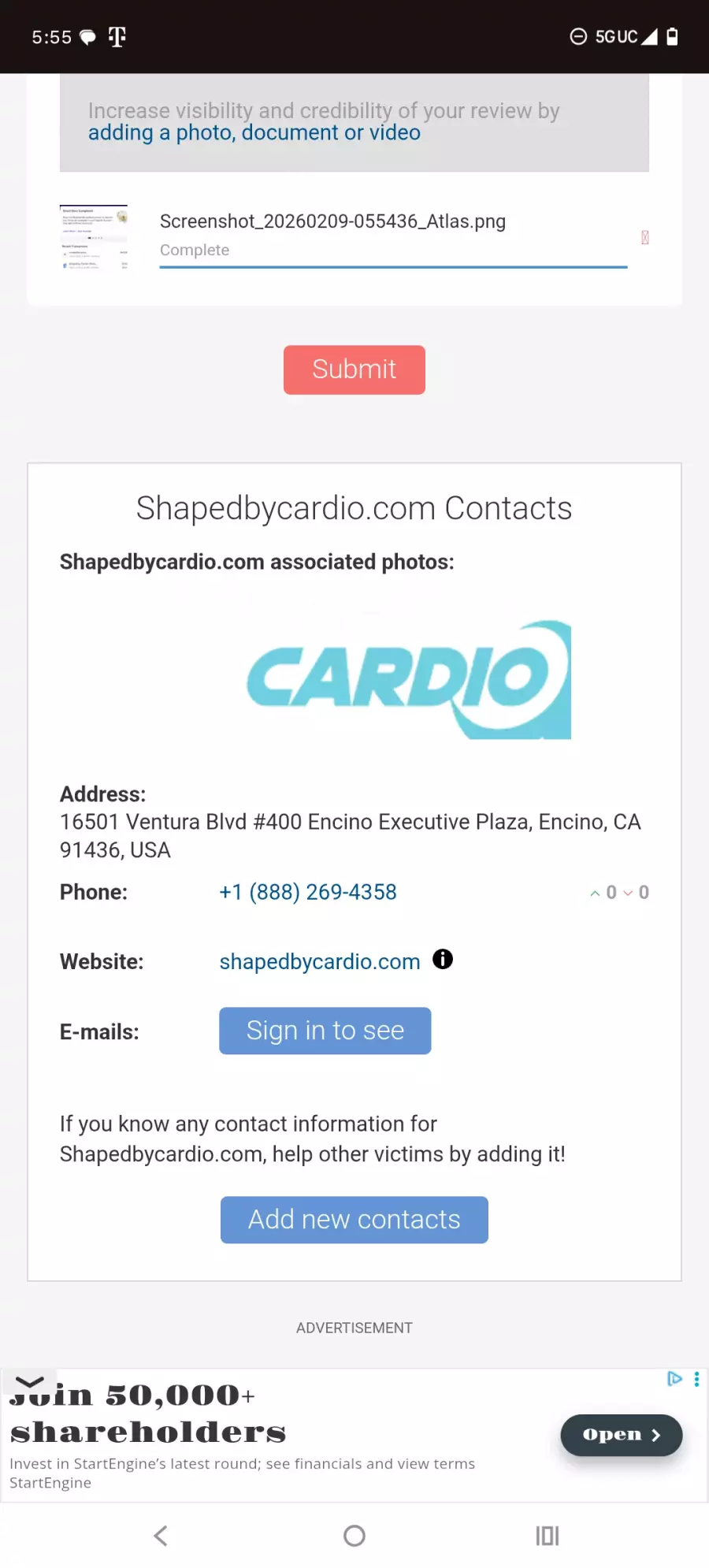Image resolution: width=709 pixels, height=1568 pixels.
Task: Open the info icon beside the website
Action: click(x=443, y=959)
